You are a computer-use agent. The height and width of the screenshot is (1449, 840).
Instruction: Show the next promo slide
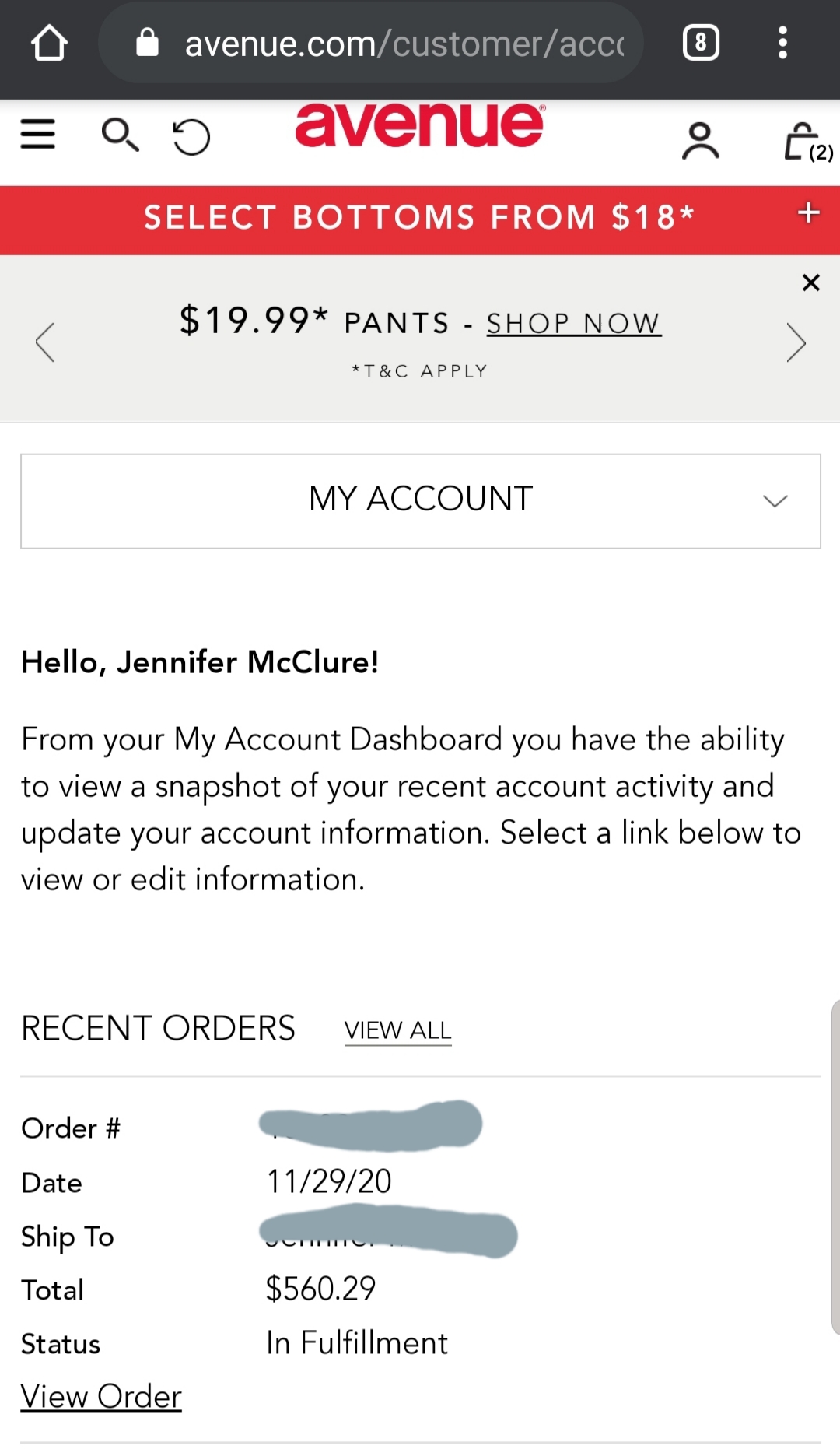[795, 342]
